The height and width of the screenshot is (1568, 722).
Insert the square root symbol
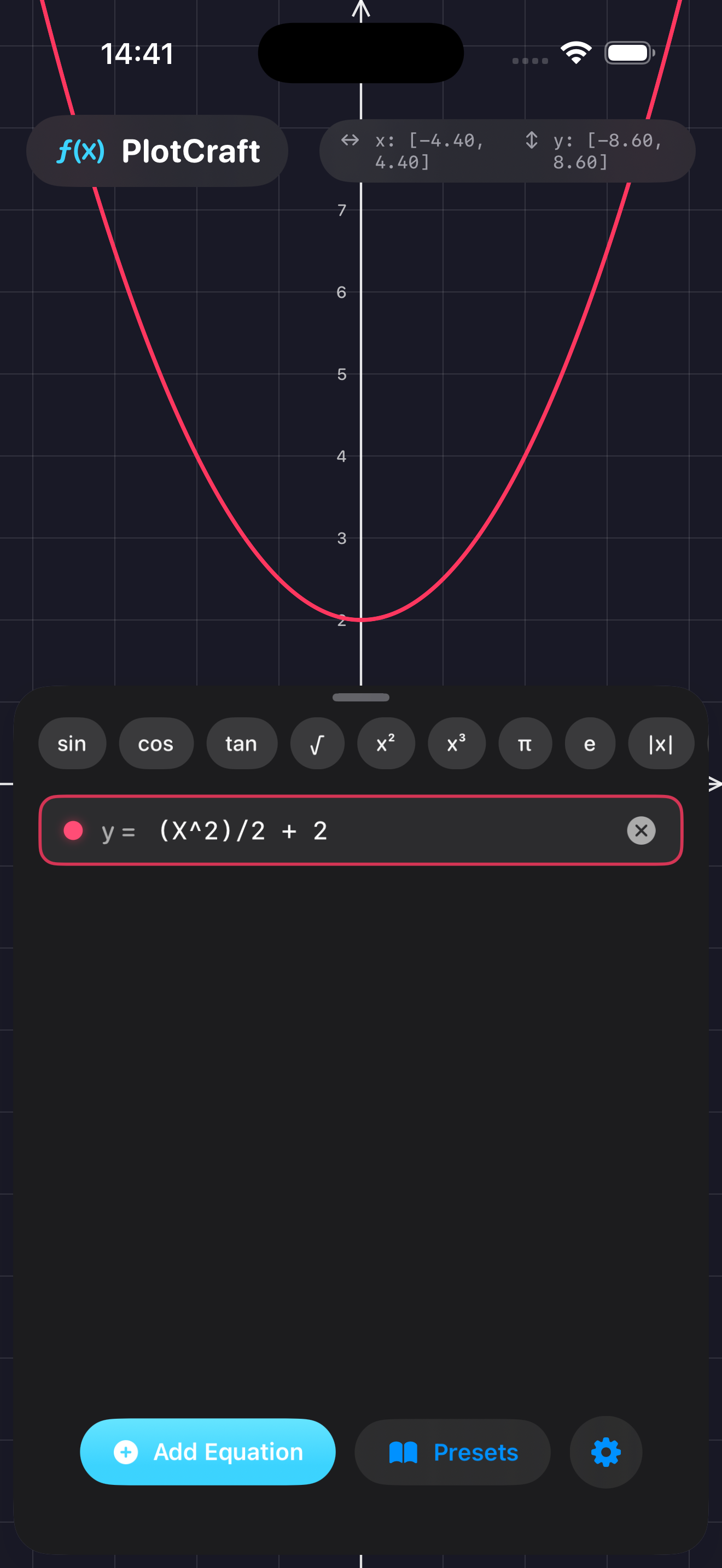tap(317, 743)
